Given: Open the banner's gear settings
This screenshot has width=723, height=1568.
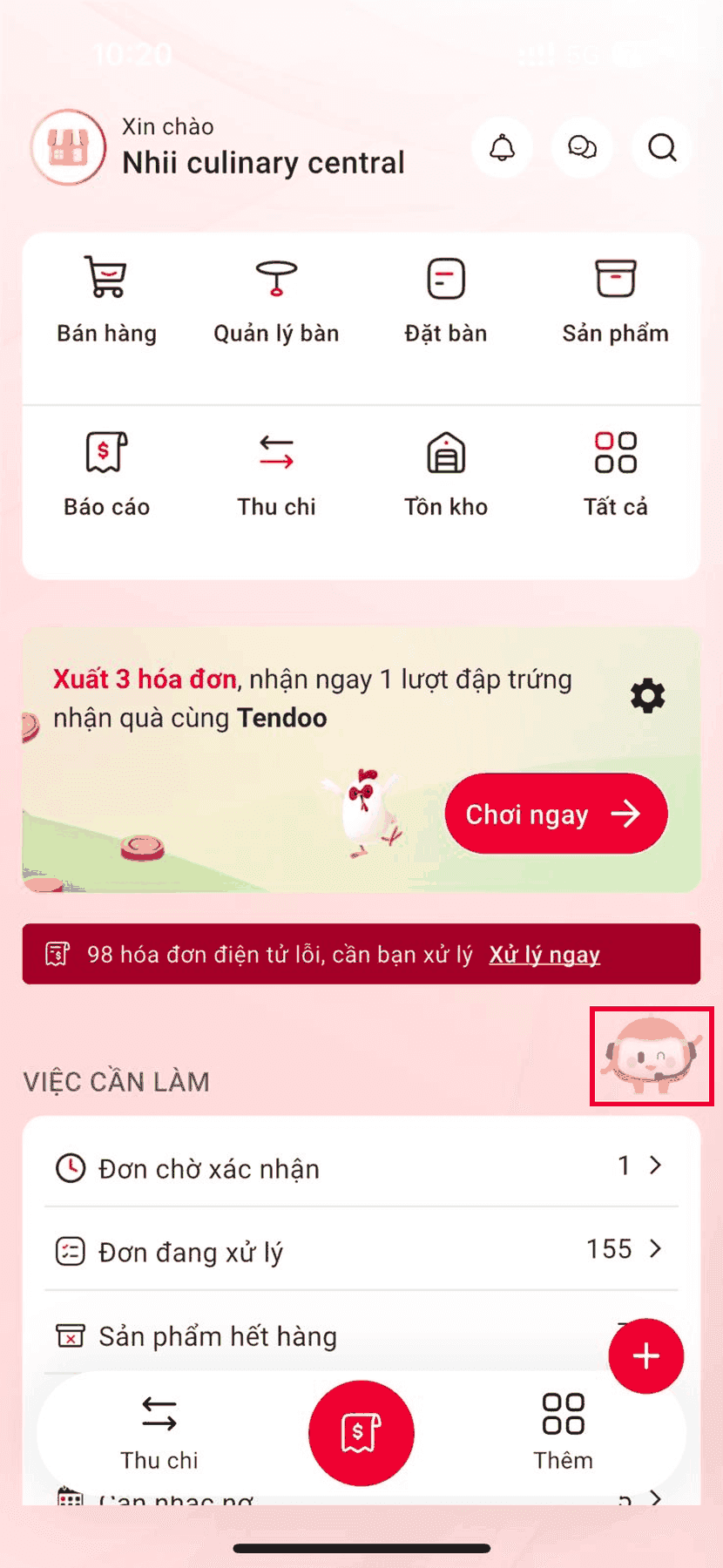Looking at the screenshot, I should click(647, 696).
